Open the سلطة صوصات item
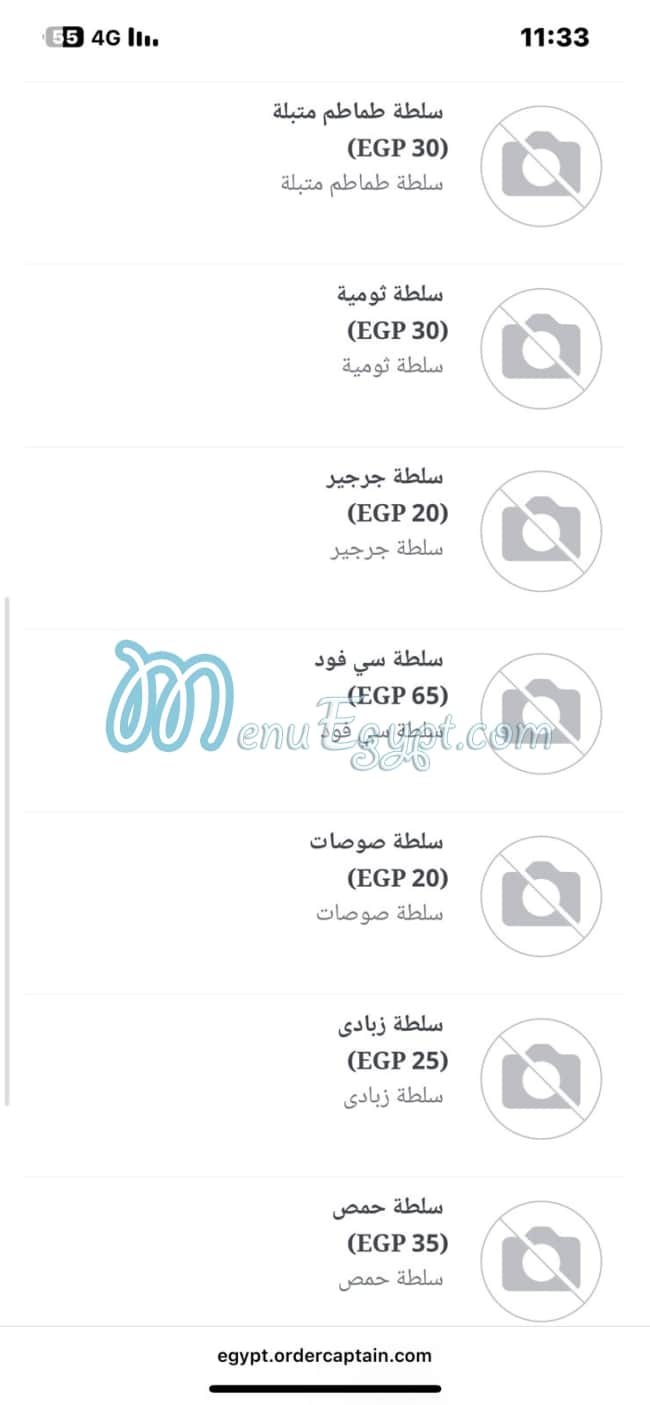 coord(376,842)
